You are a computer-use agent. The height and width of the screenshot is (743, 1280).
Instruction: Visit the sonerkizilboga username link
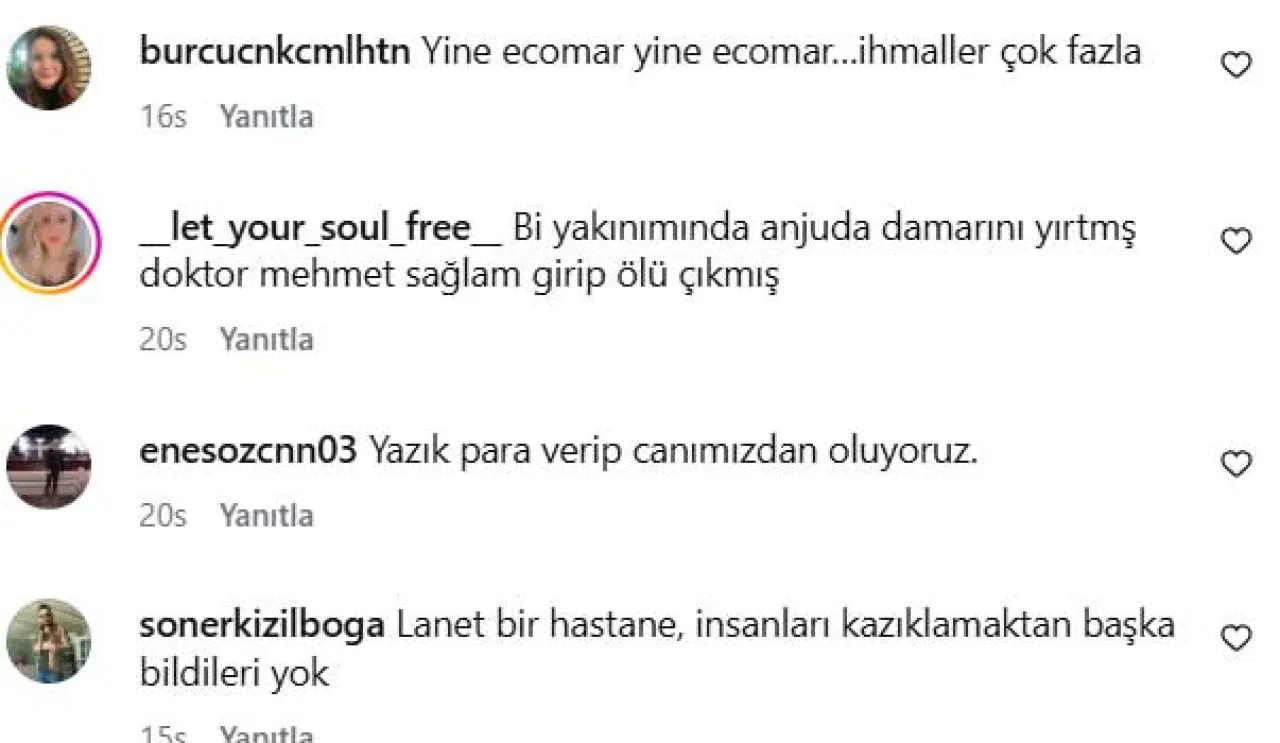(x=262, y=626)
